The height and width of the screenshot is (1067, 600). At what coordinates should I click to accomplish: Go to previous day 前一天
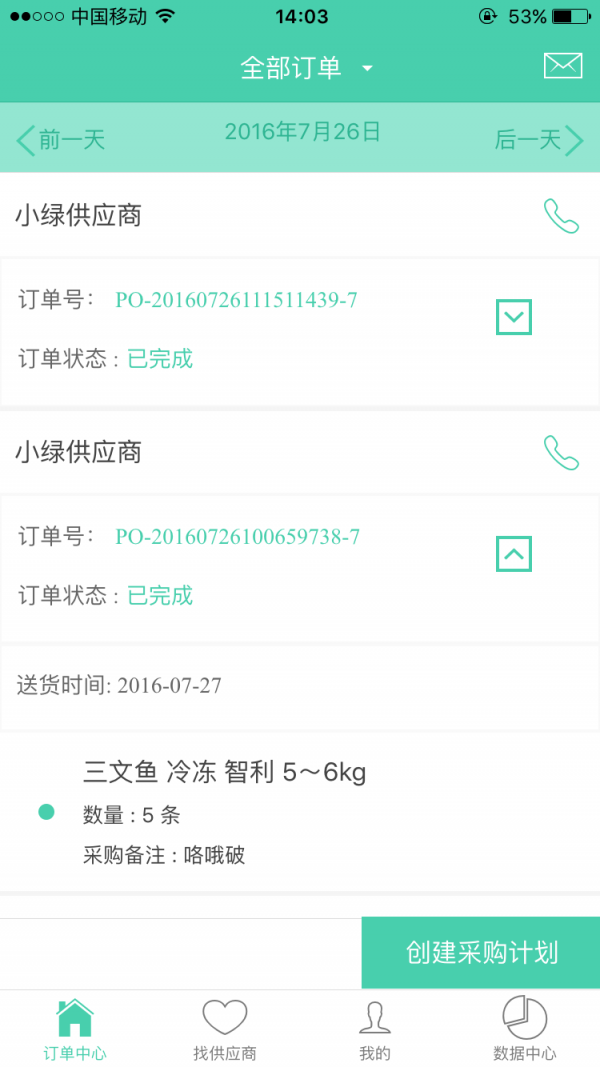pos(61,140)
